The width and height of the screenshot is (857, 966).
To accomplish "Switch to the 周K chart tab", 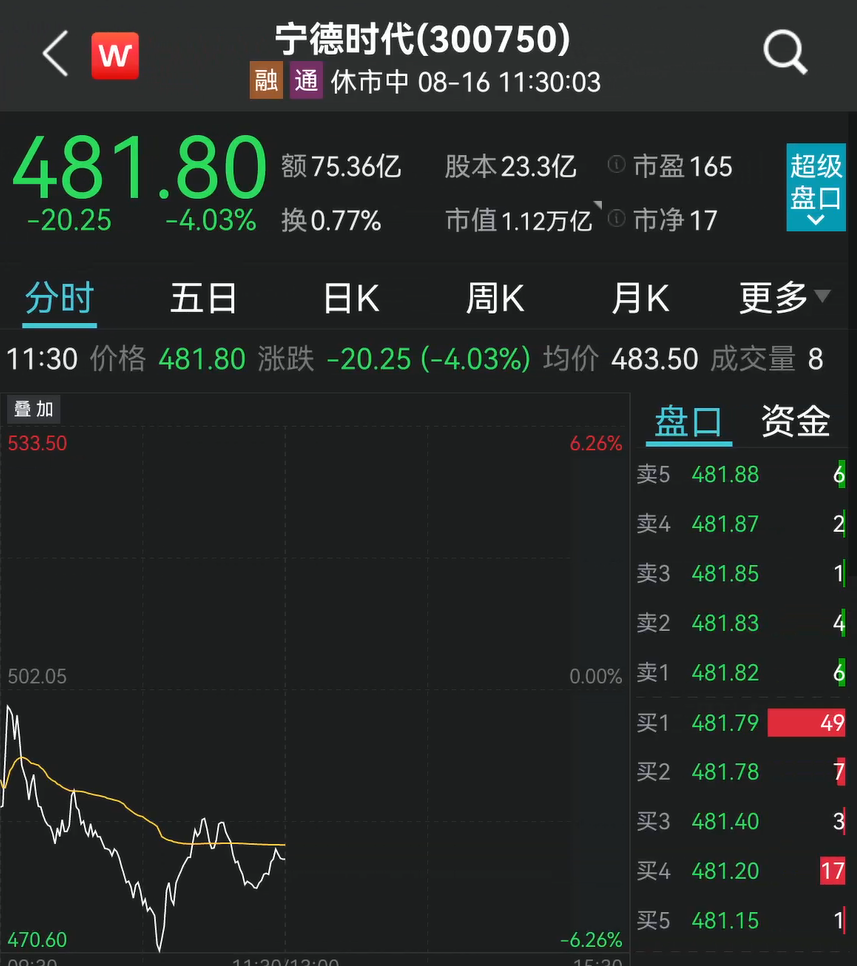I will 495,298.
